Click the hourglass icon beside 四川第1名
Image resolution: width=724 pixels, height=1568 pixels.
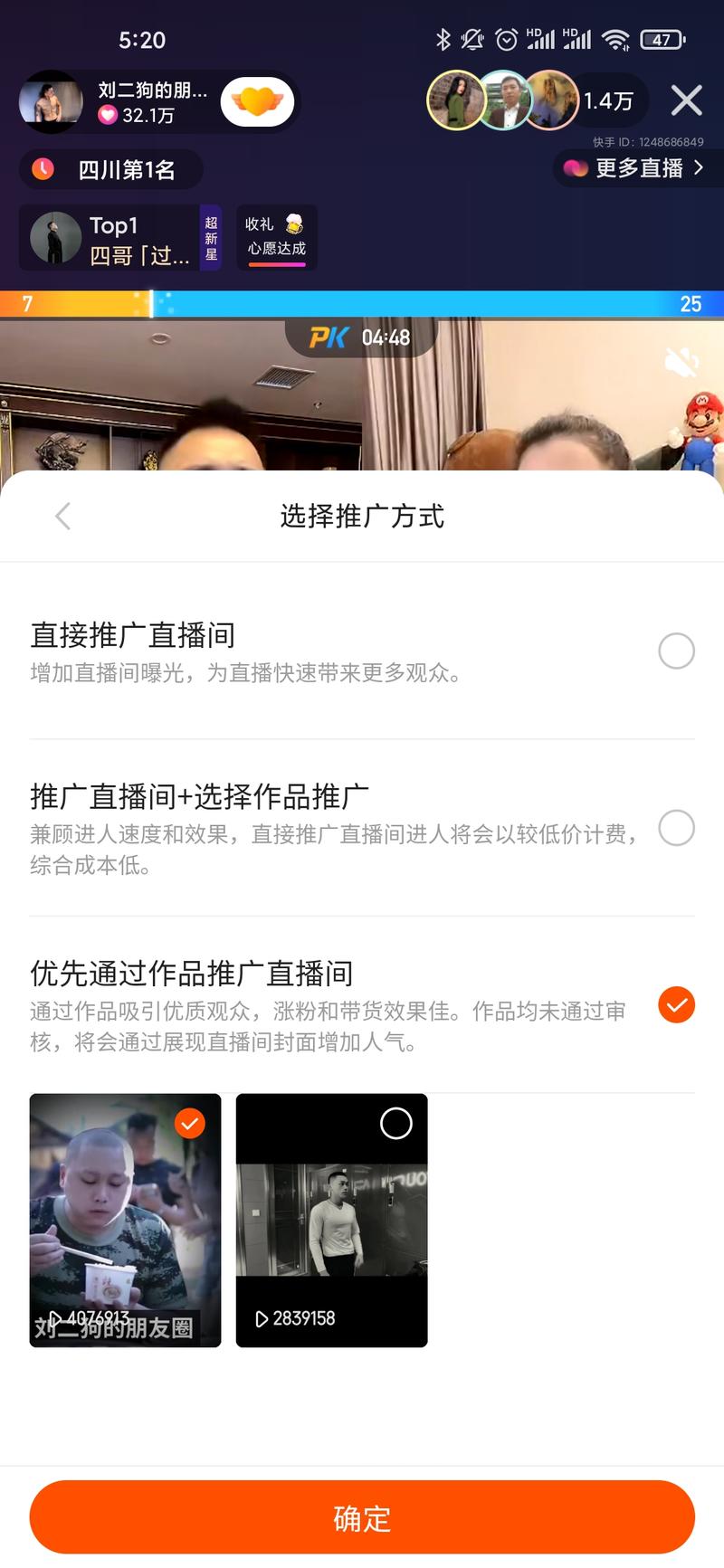click(x=41, y=169)
